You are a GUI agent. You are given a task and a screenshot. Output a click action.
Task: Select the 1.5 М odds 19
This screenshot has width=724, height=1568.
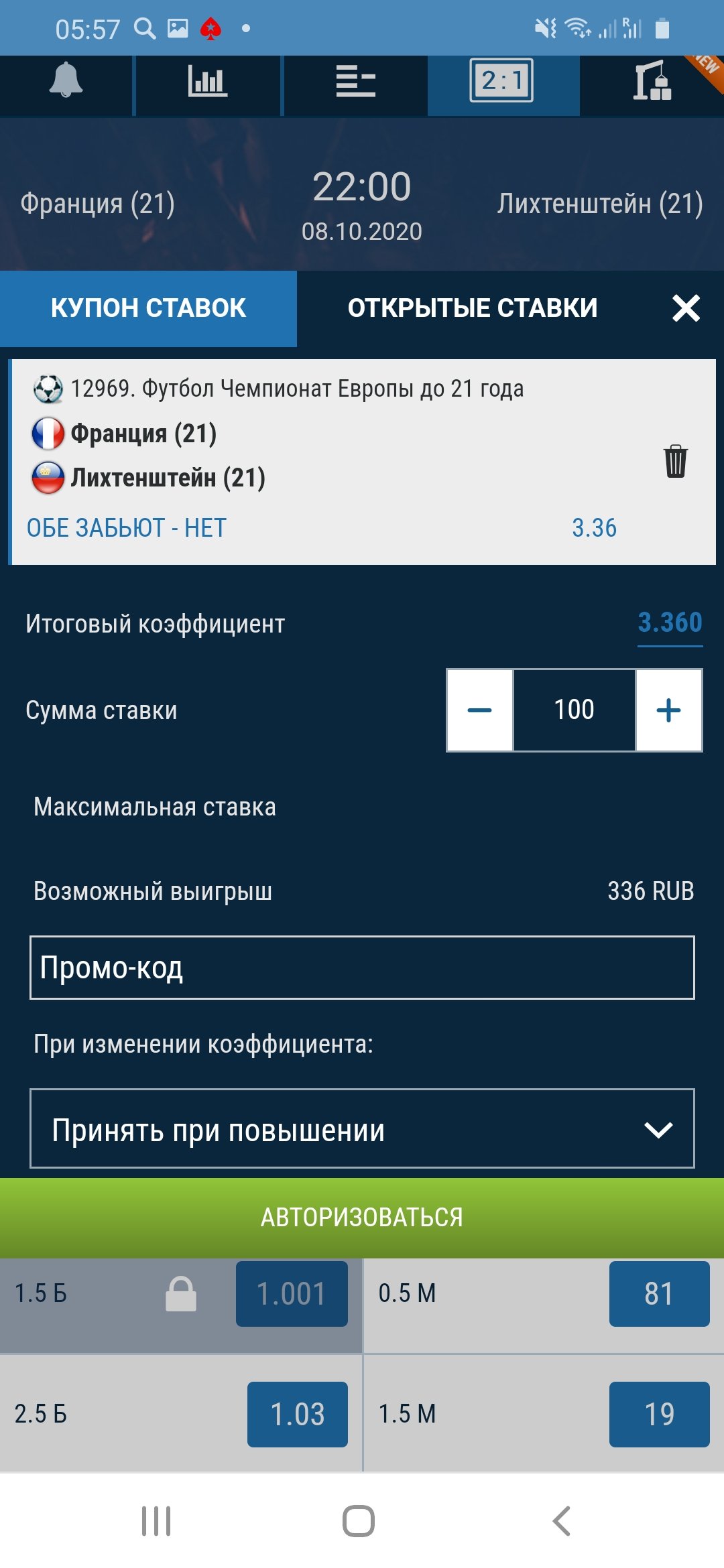pos(658,1415)
